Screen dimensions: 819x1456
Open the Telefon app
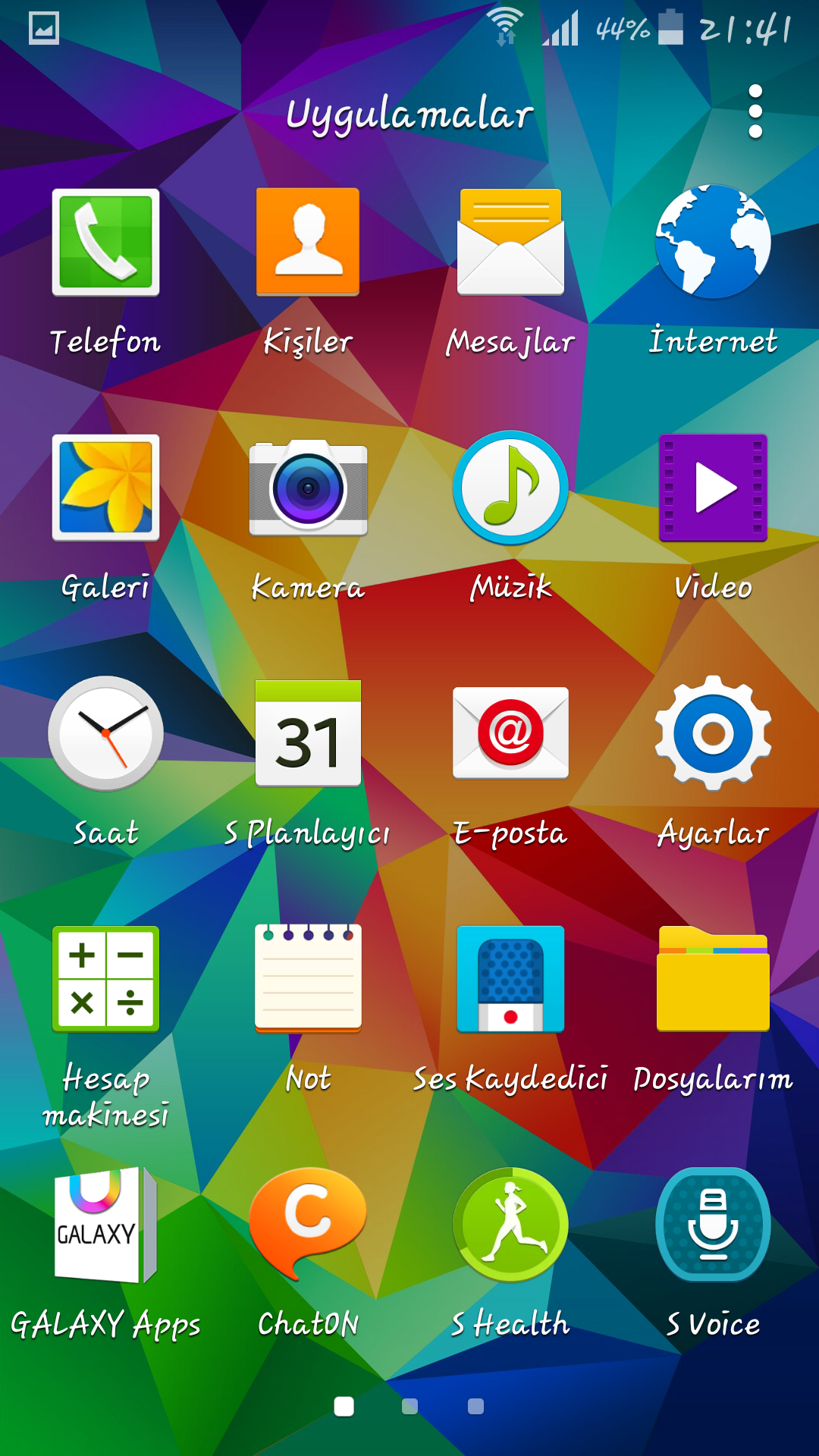(x=105, y=243)
